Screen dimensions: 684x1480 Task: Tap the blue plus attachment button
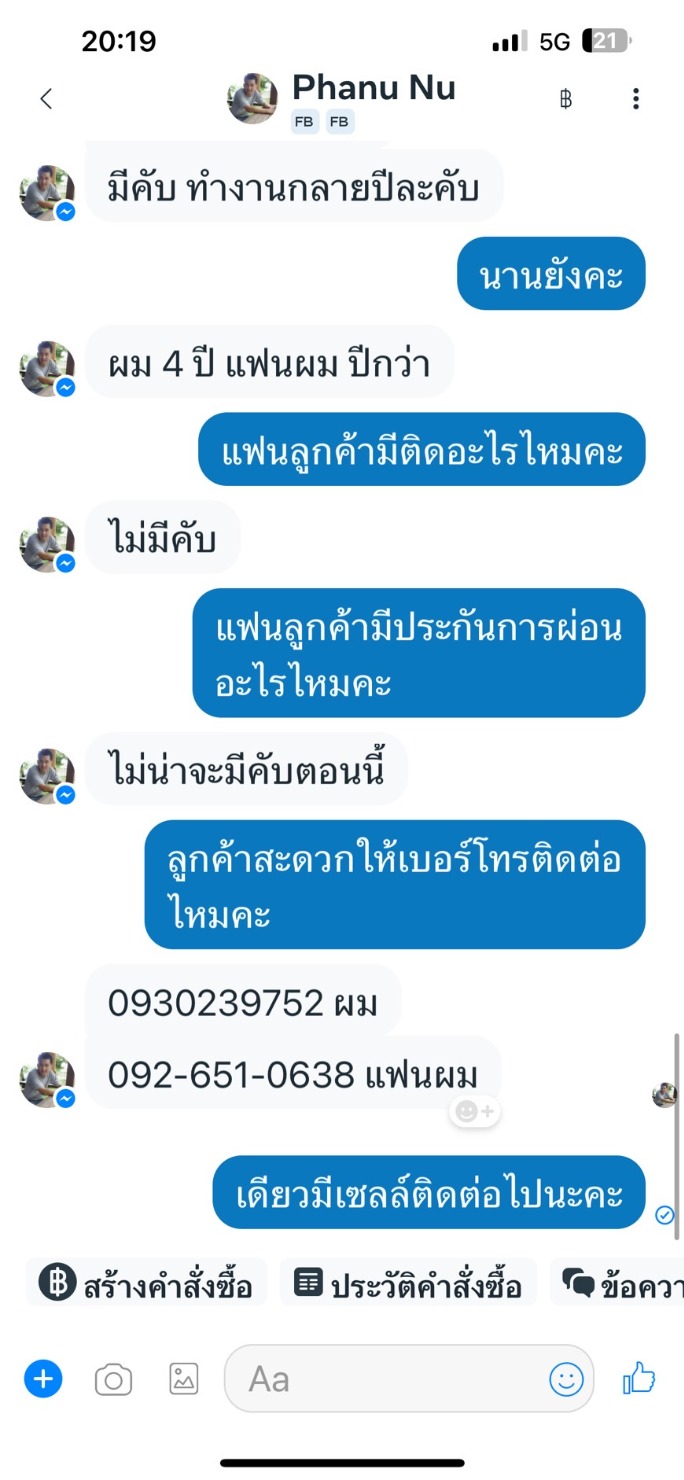pos(43,1380)
